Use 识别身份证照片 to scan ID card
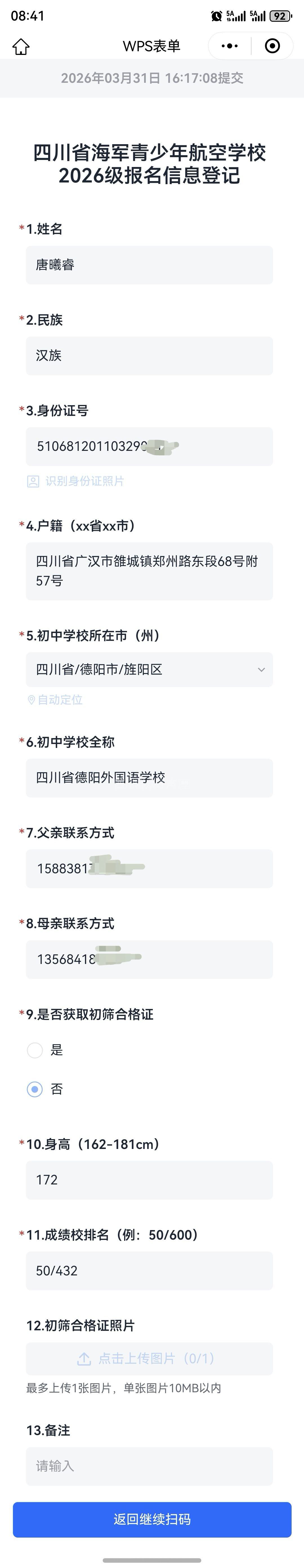304x1568 pixels. [76, 482]
